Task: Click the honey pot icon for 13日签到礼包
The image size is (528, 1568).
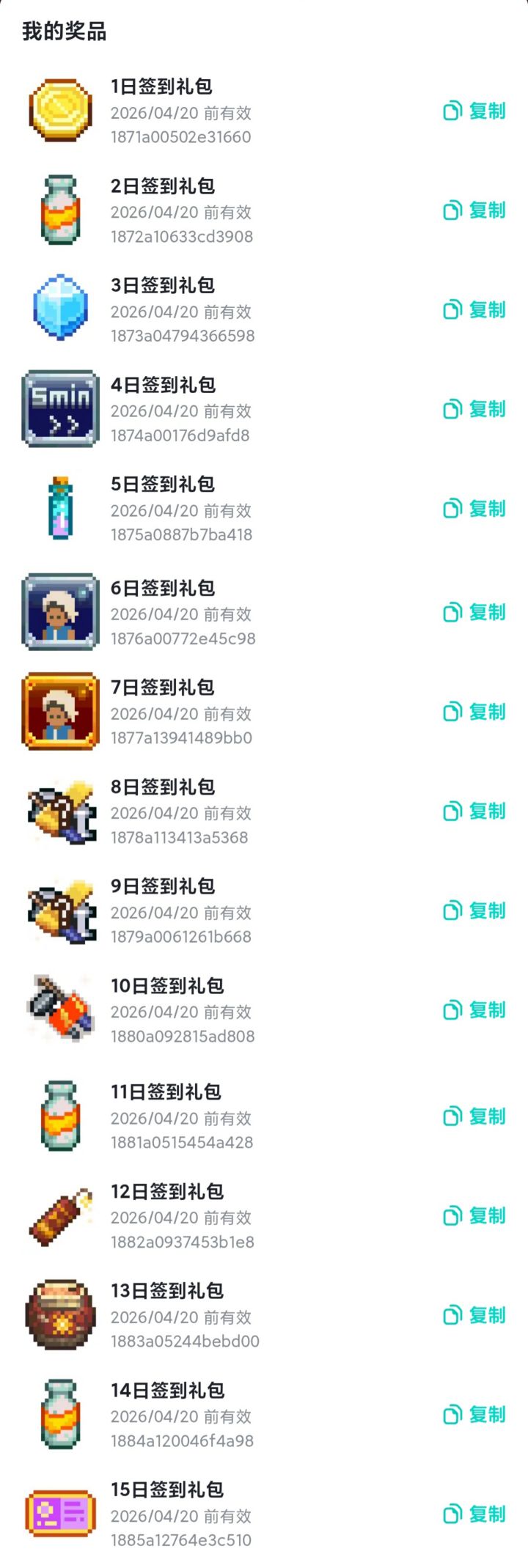Action: click(60, 1314)
